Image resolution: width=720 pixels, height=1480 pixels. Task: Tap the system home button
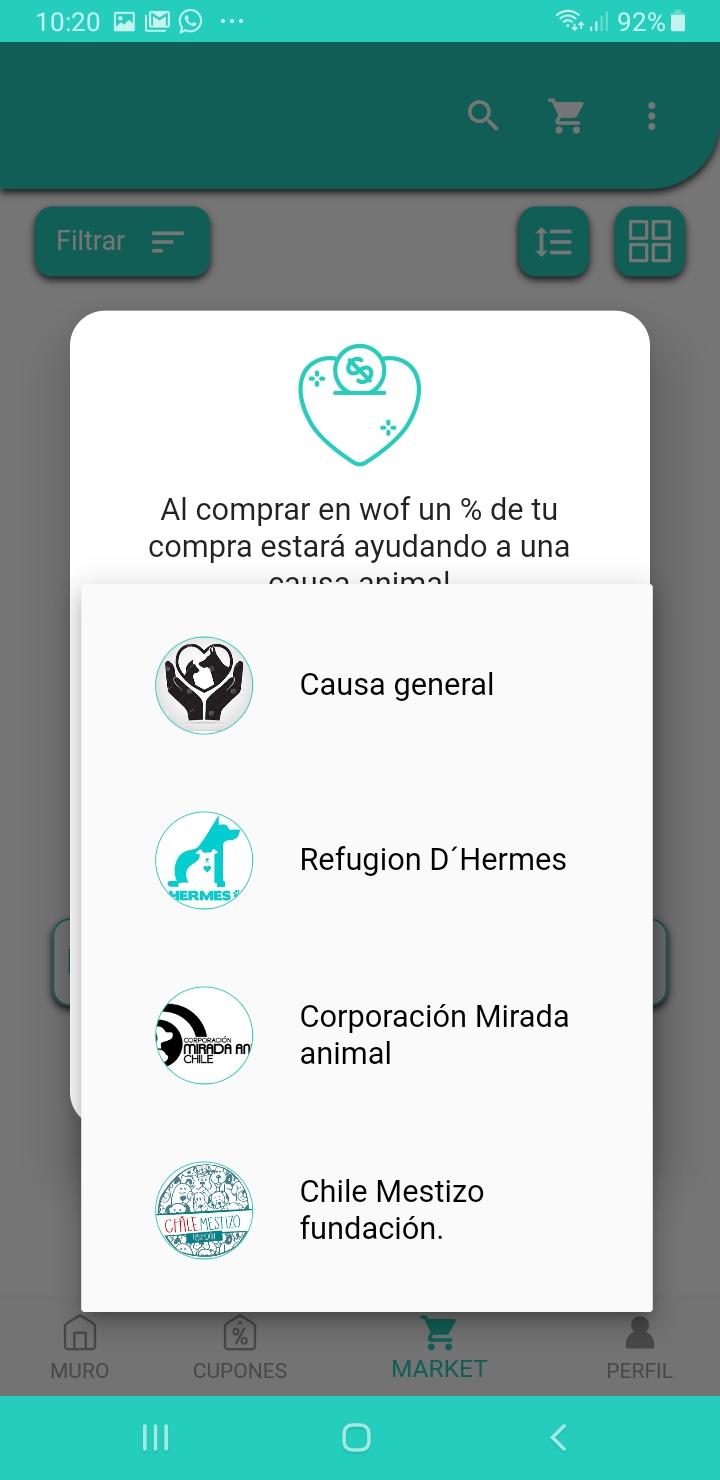(x=357, y=1438)
